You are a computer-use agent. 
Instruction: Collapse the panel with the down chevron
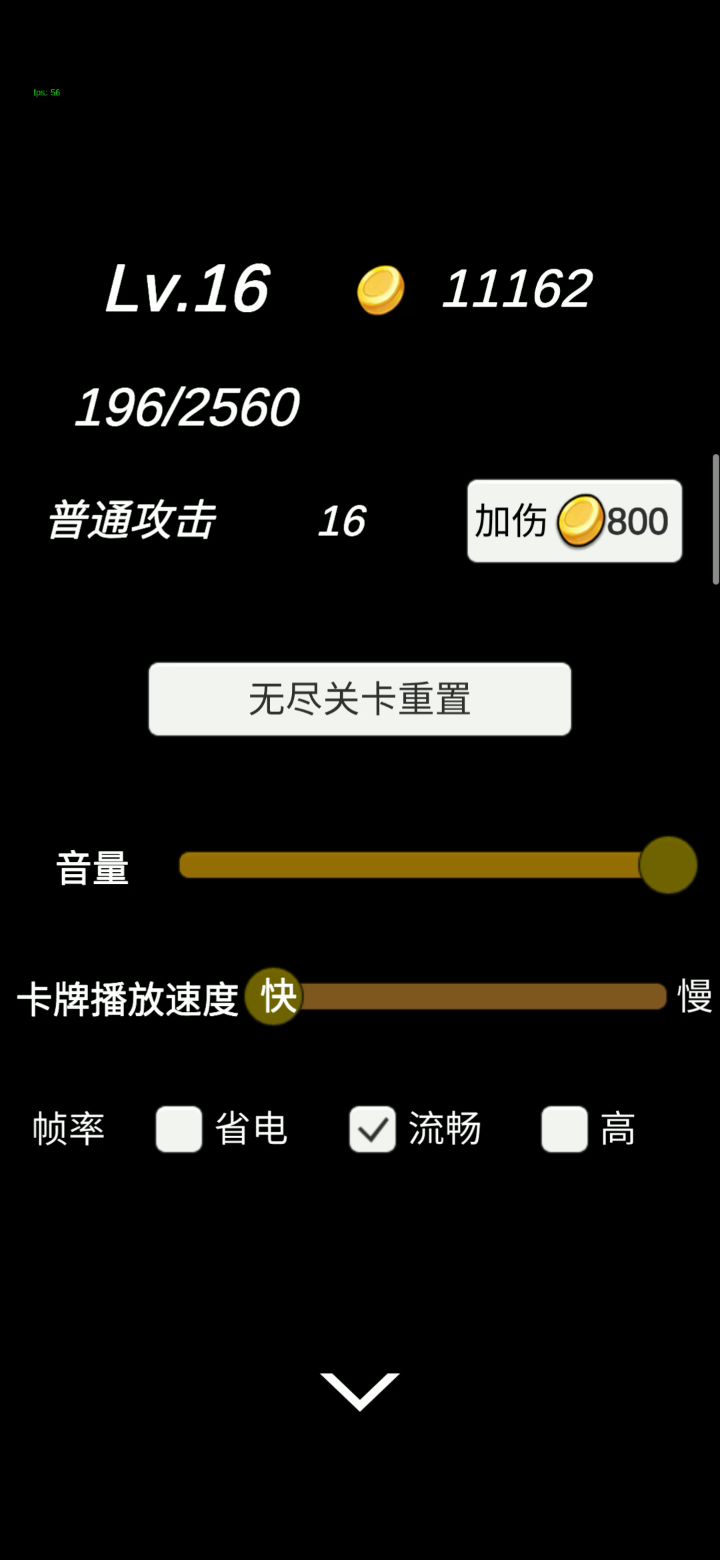tap(360, 1391)
